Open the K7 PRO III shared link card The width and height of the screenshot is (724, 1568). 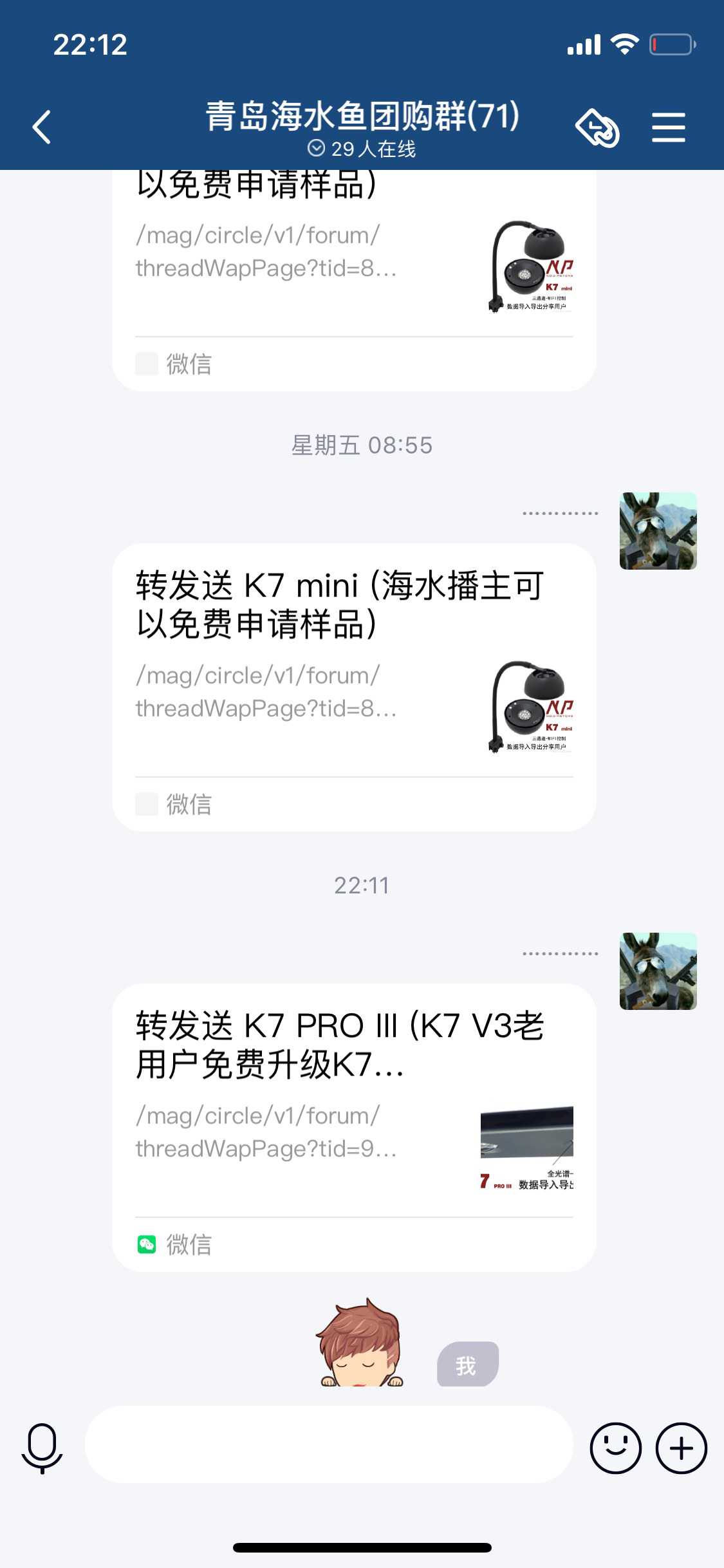pos(354,1127)
